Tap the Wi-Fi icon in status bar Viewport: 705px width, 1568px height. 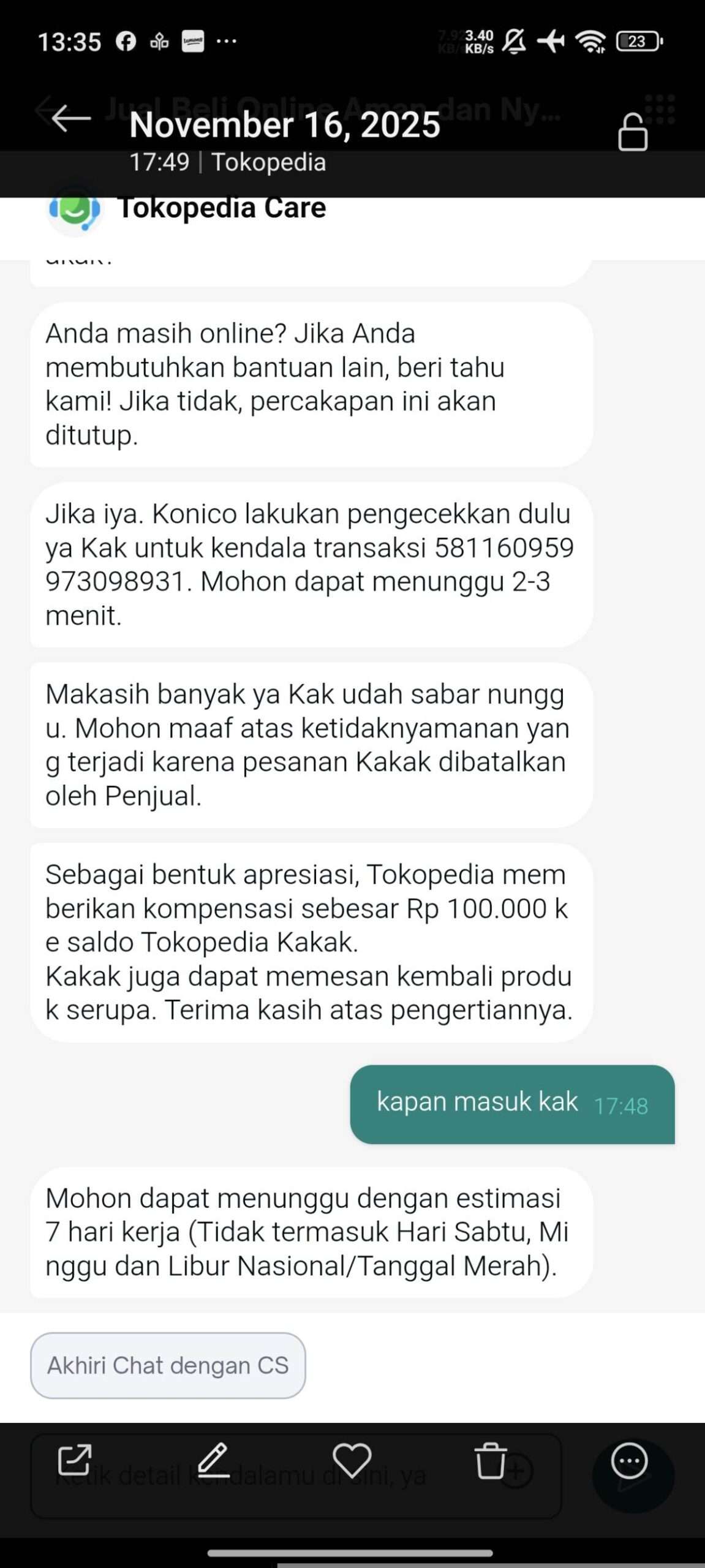click(x=589, y=41)
